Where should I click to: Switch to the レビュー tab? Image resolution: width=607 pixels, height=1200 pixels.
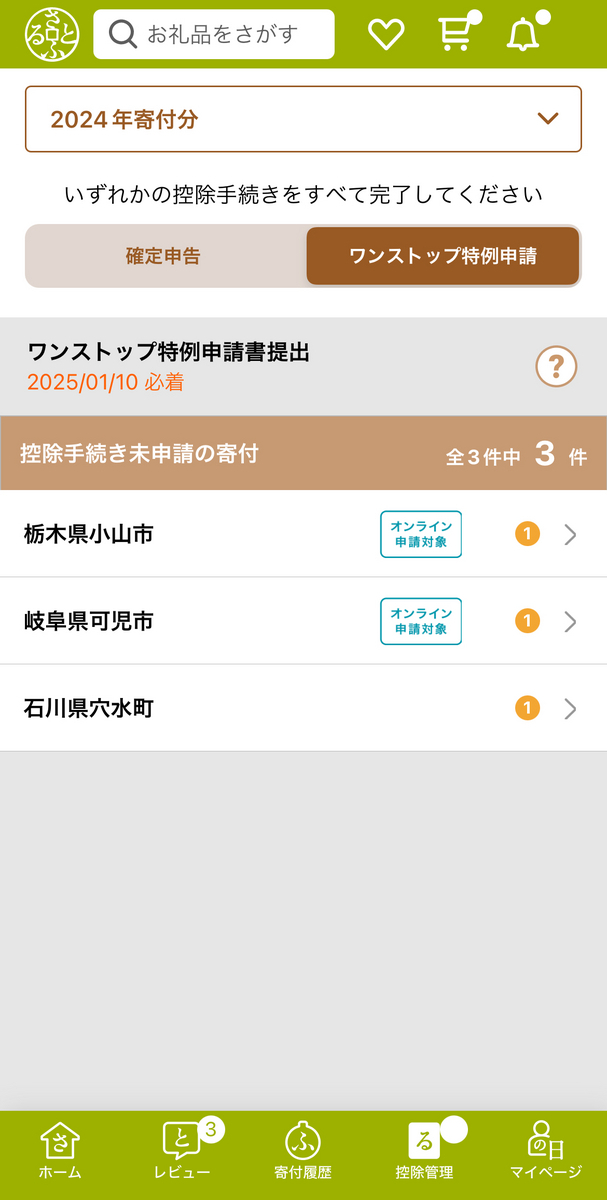(182, 1152)
